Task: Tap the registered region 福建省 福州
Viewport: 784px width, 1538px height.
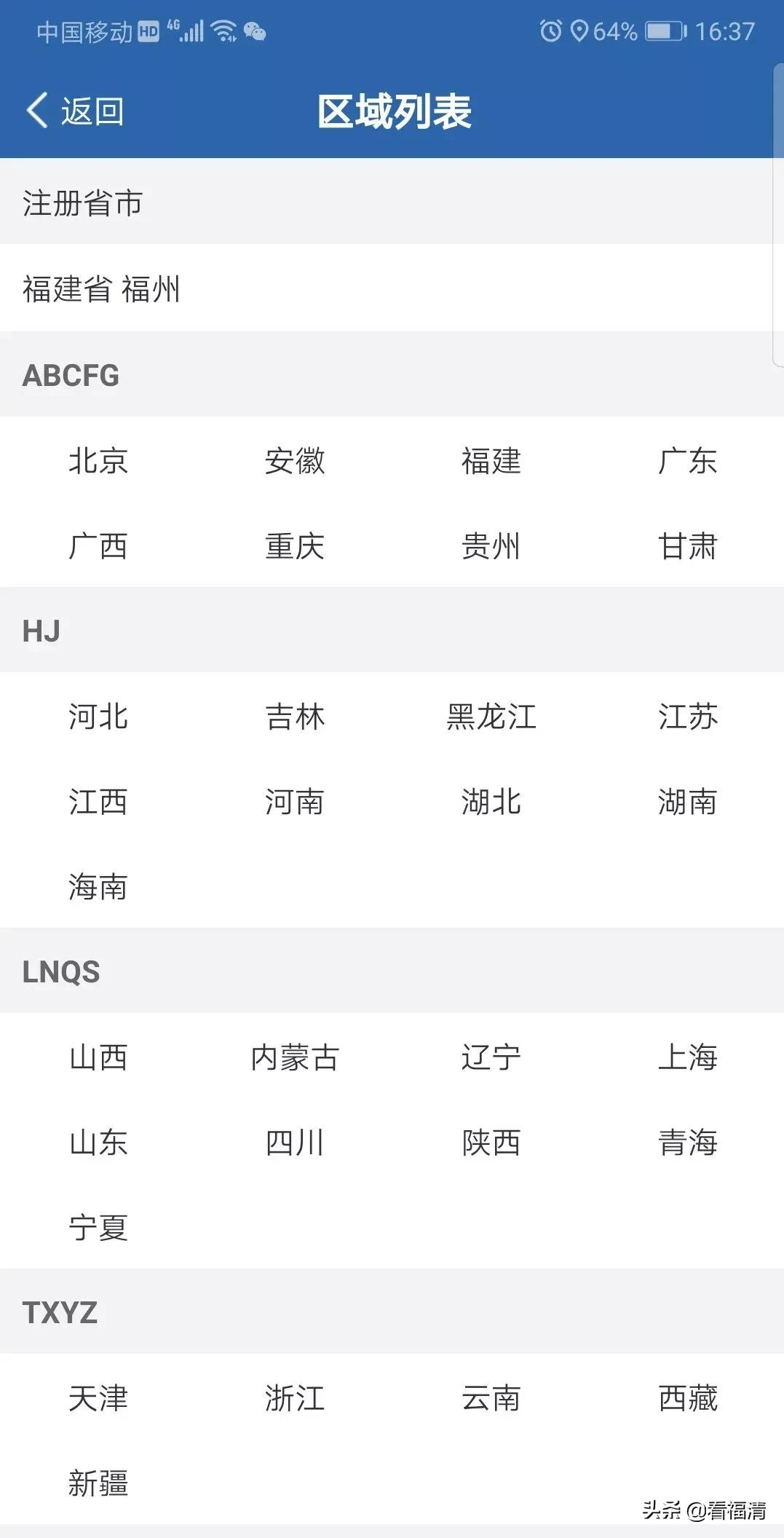Action: click(102, 290)
